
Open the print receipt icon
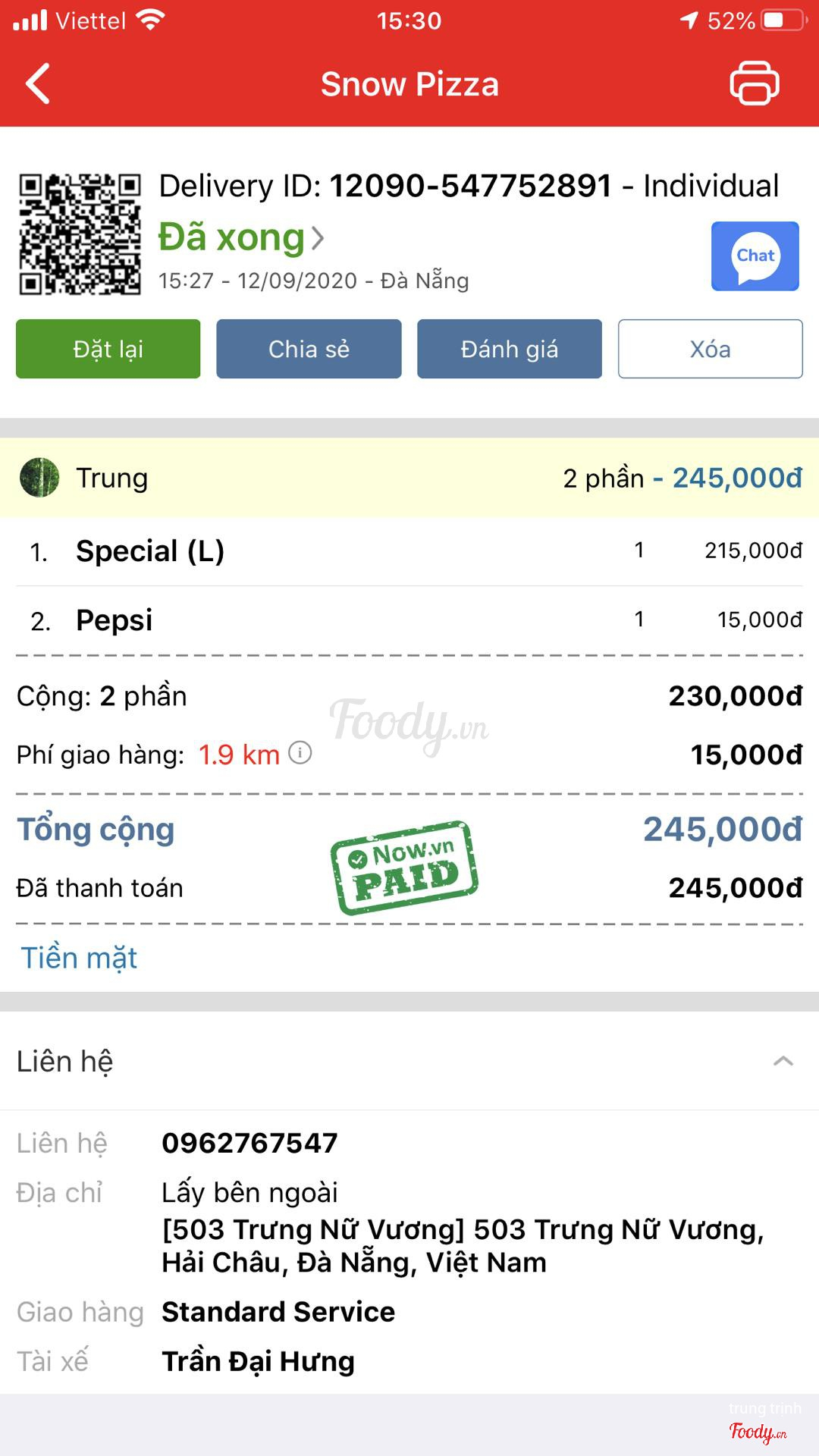754,83
